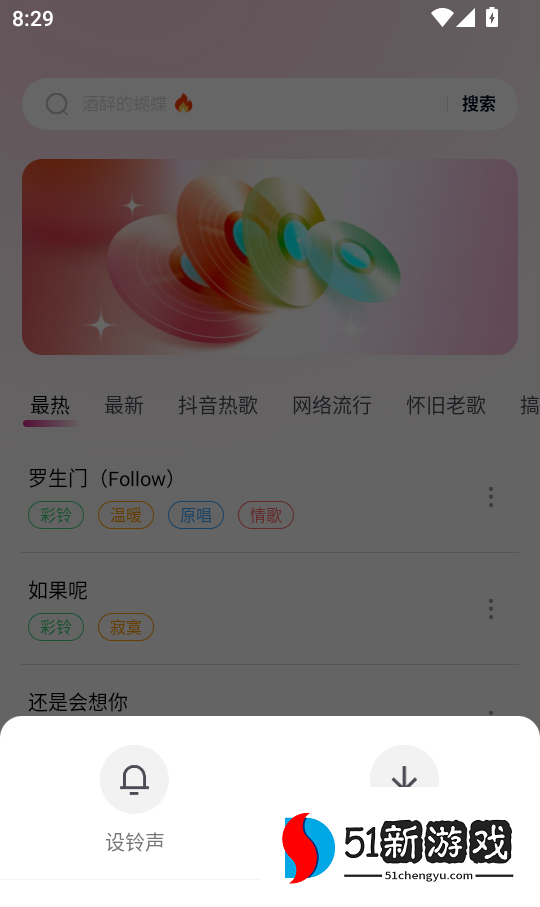540x907 pixels.
Task: Open the song 还是会想你
Action: click(x=78, y=702)
